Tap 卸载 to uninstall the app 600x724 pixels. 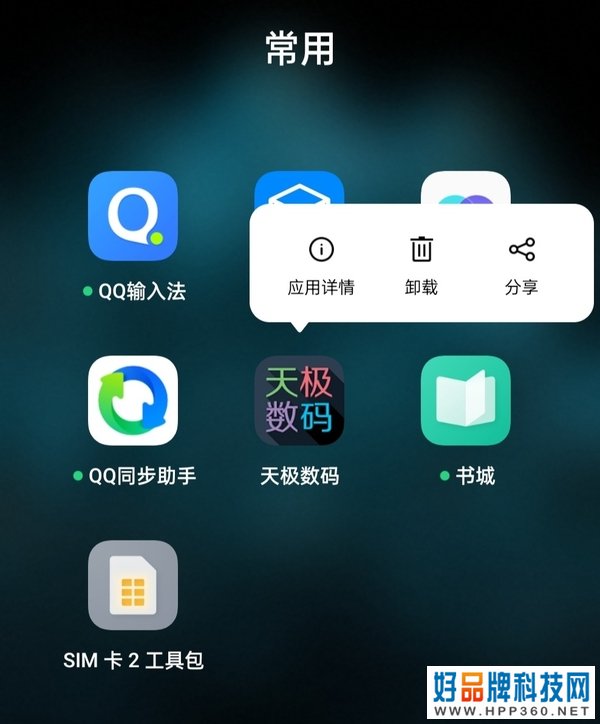click(421, 265)
